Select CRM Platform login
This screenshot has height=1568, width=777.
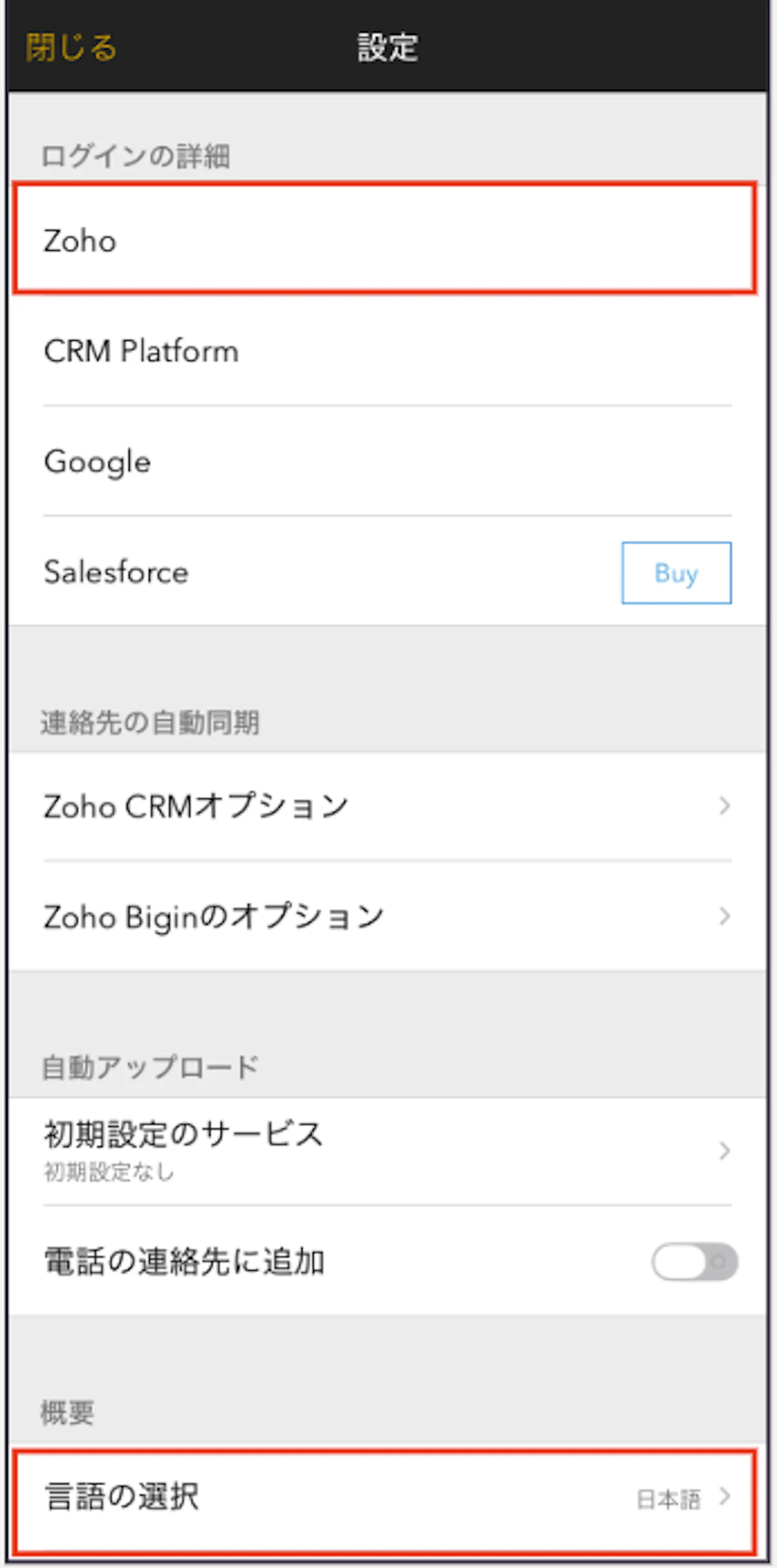tap(387, 351)
